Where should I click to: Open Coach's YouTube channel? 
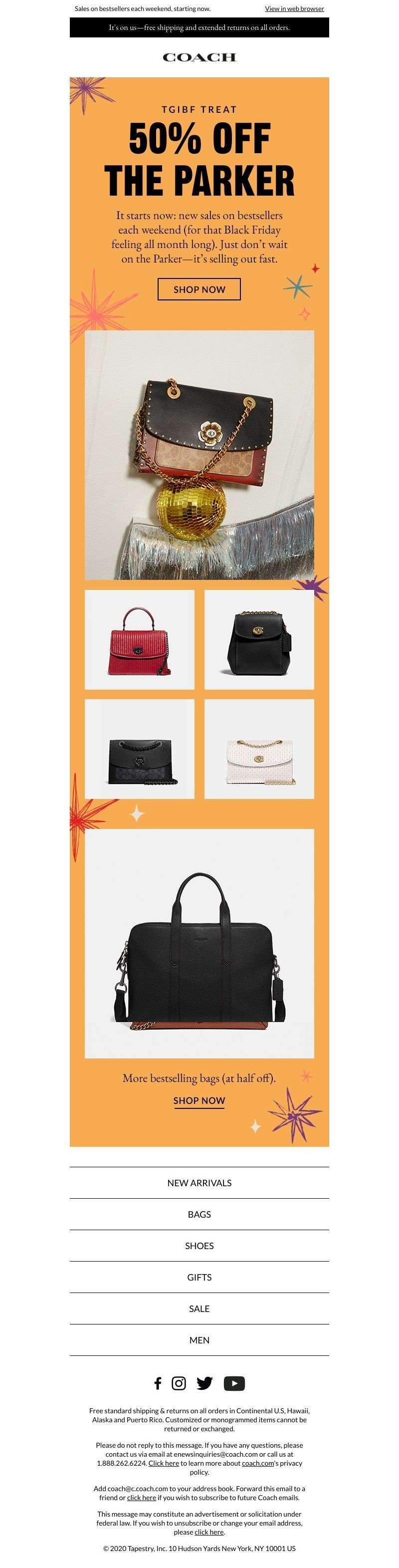click(234, 1383)
